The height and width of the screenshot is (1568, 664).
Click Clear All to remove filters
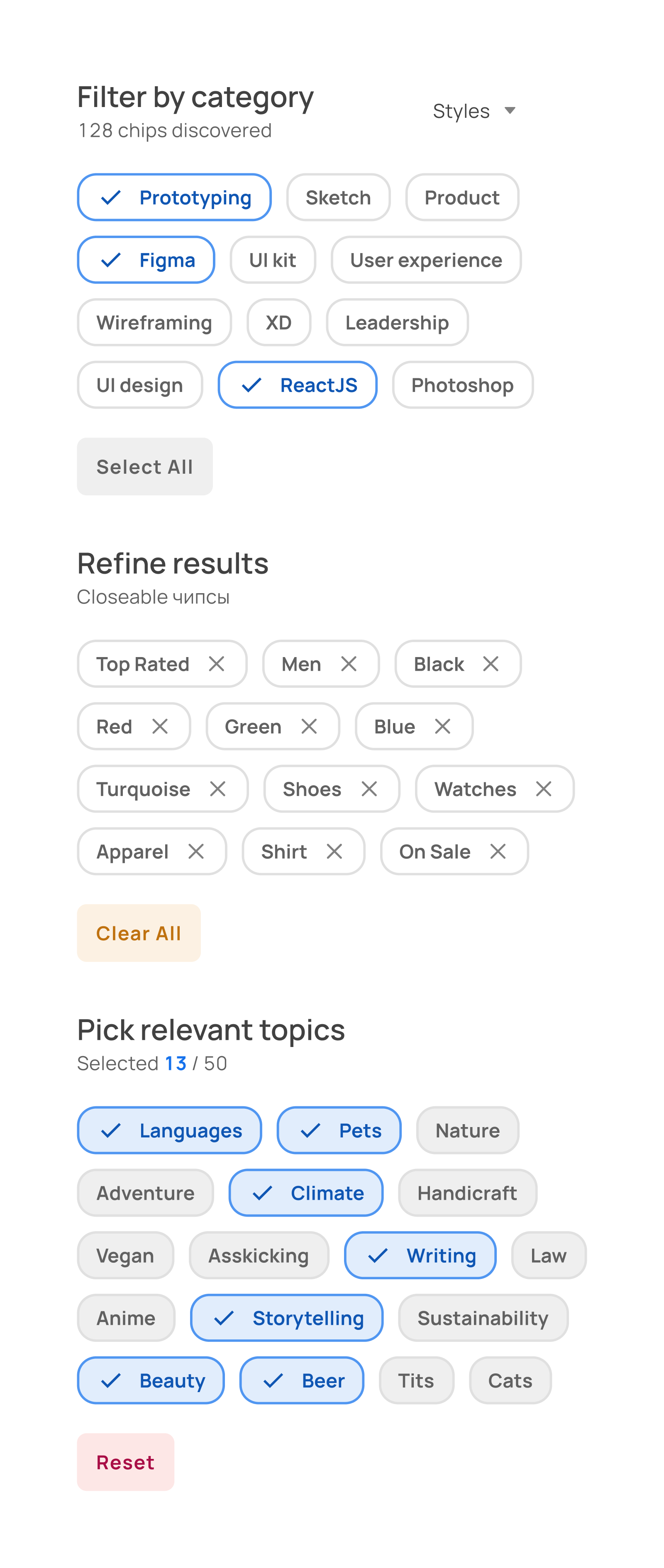pyautogui.click(x=138, y=933)
